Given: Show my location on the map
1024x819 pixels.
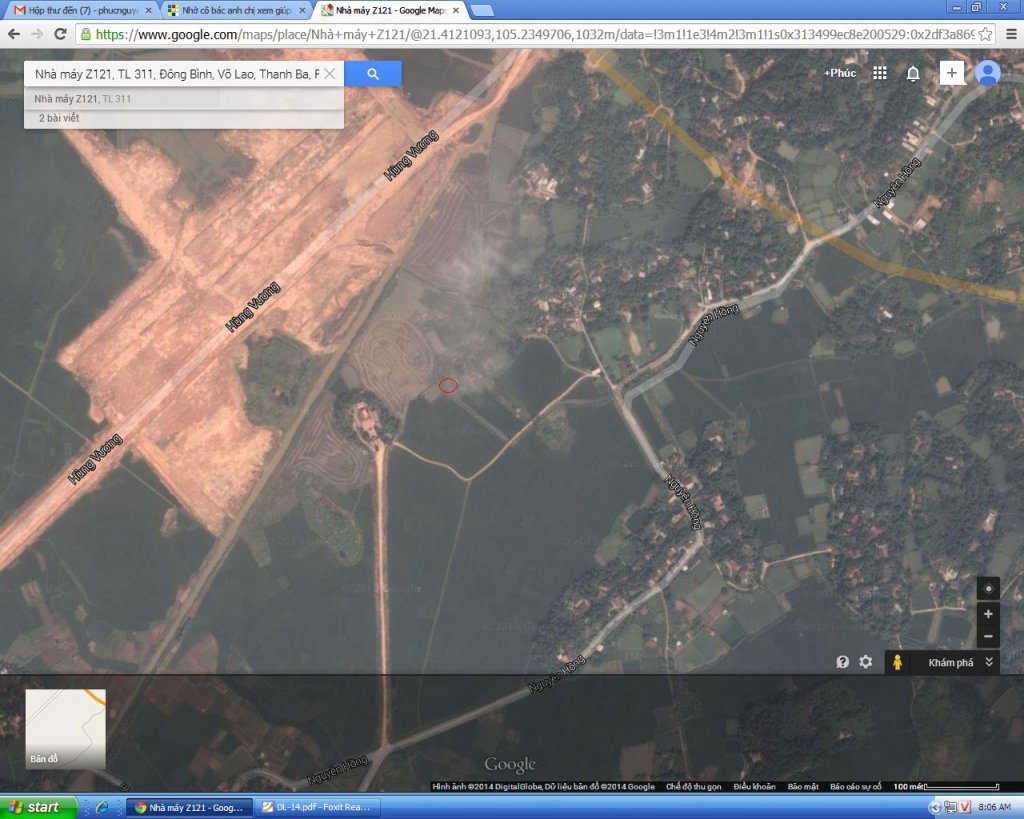Looking at the screenshot, I should point(988,588).
